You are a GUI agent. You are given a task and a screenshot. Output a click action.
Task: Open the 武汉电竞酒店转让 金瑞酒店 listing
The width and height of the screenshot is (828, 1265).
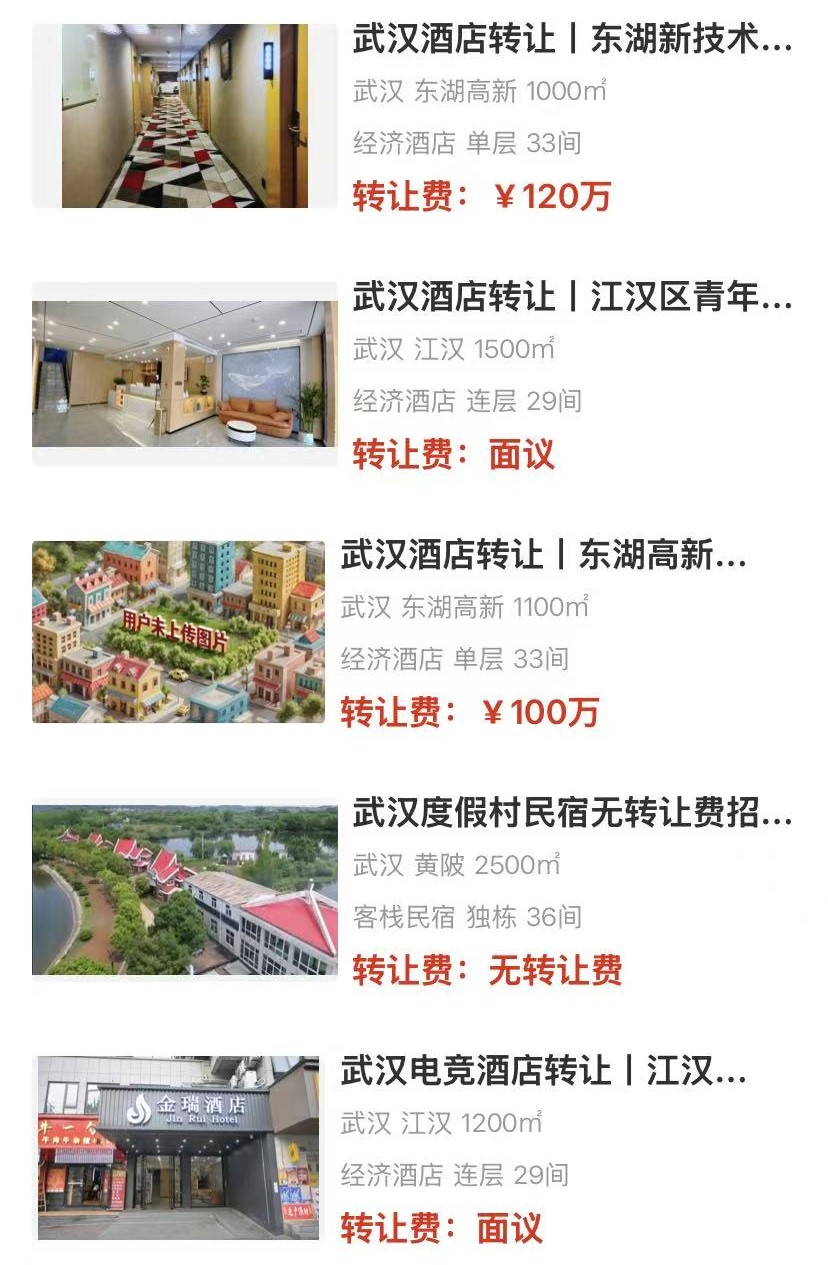[543, 1071]
